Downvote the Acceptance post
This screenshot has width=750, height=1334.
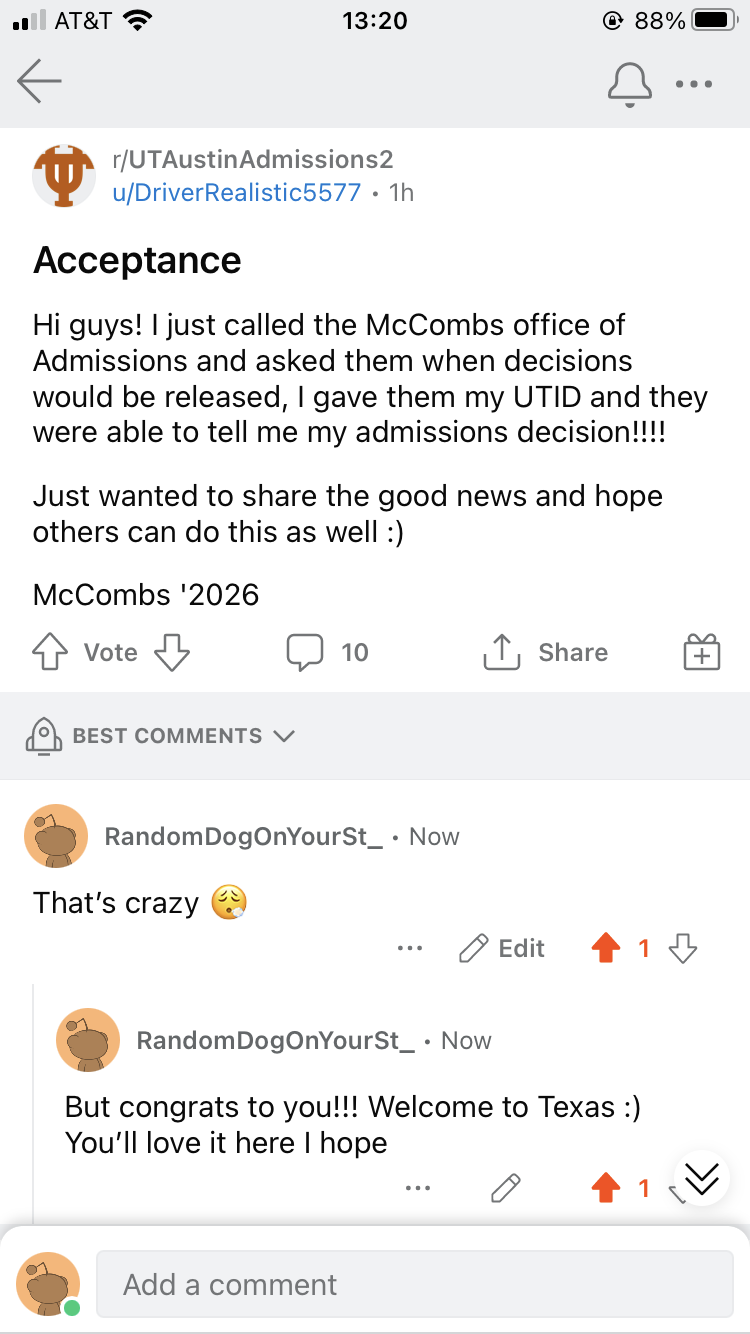(x=171, y=653)
